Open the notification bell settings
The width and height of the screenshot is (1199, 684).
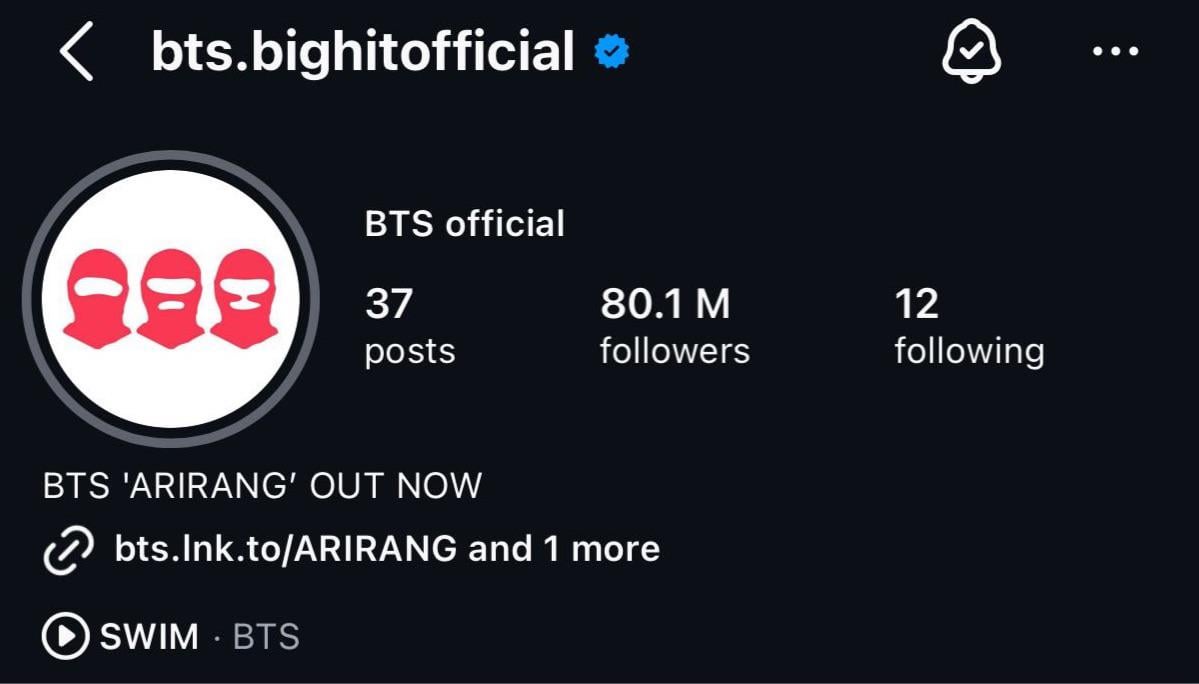click(x=971, y=51)
